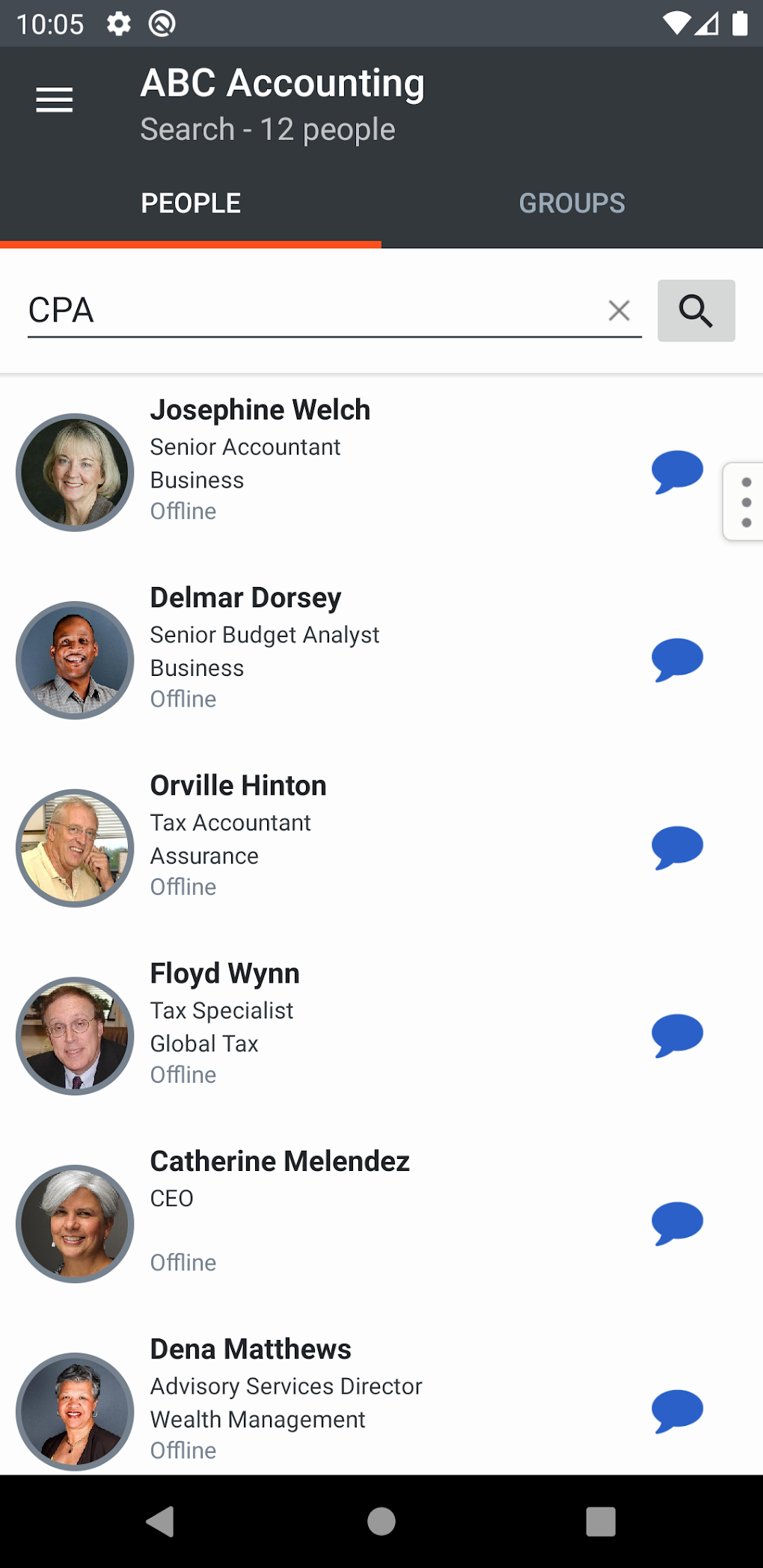Open Android settings gear in status bar

pyautogui.click(x=118, y=23)
